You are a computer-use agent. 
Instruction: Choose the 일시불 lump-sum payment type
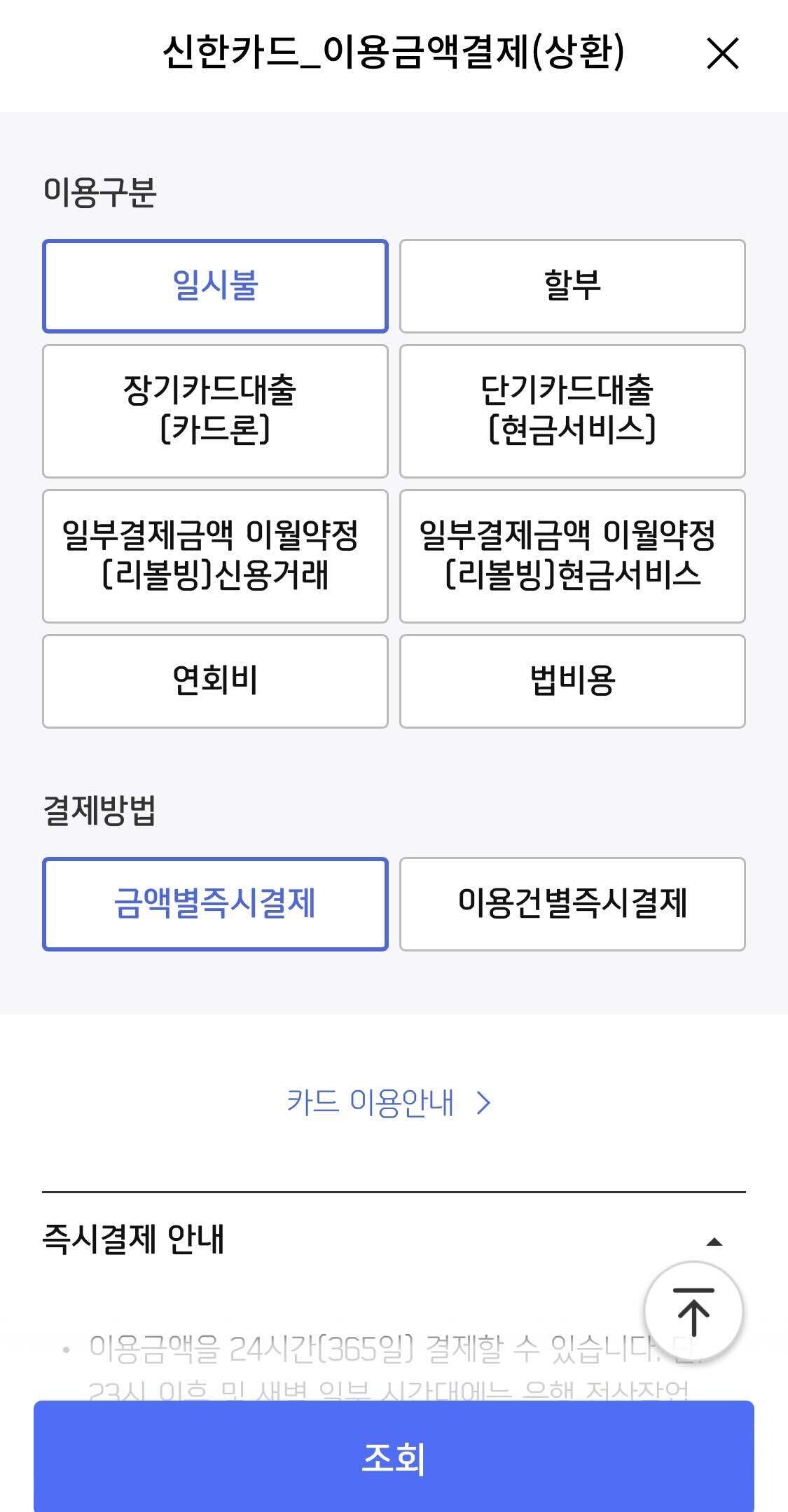[215, 286]
